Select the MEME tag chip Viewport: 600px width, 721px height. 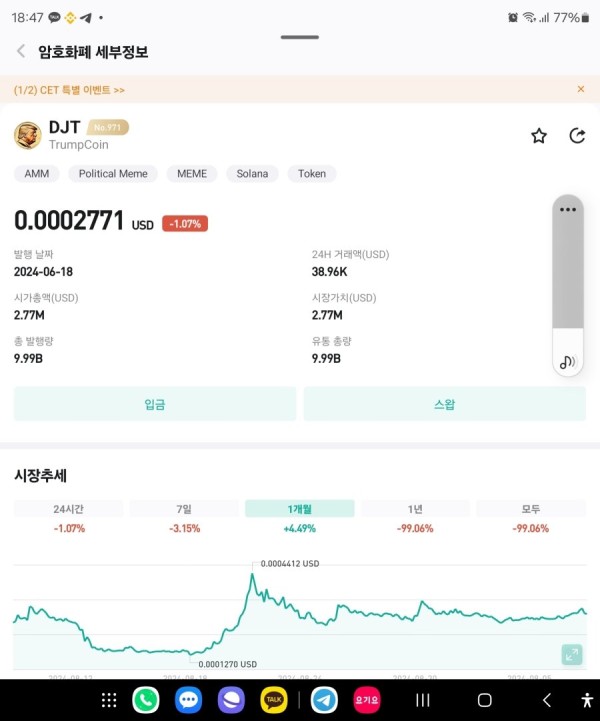[x=192, y=173]
